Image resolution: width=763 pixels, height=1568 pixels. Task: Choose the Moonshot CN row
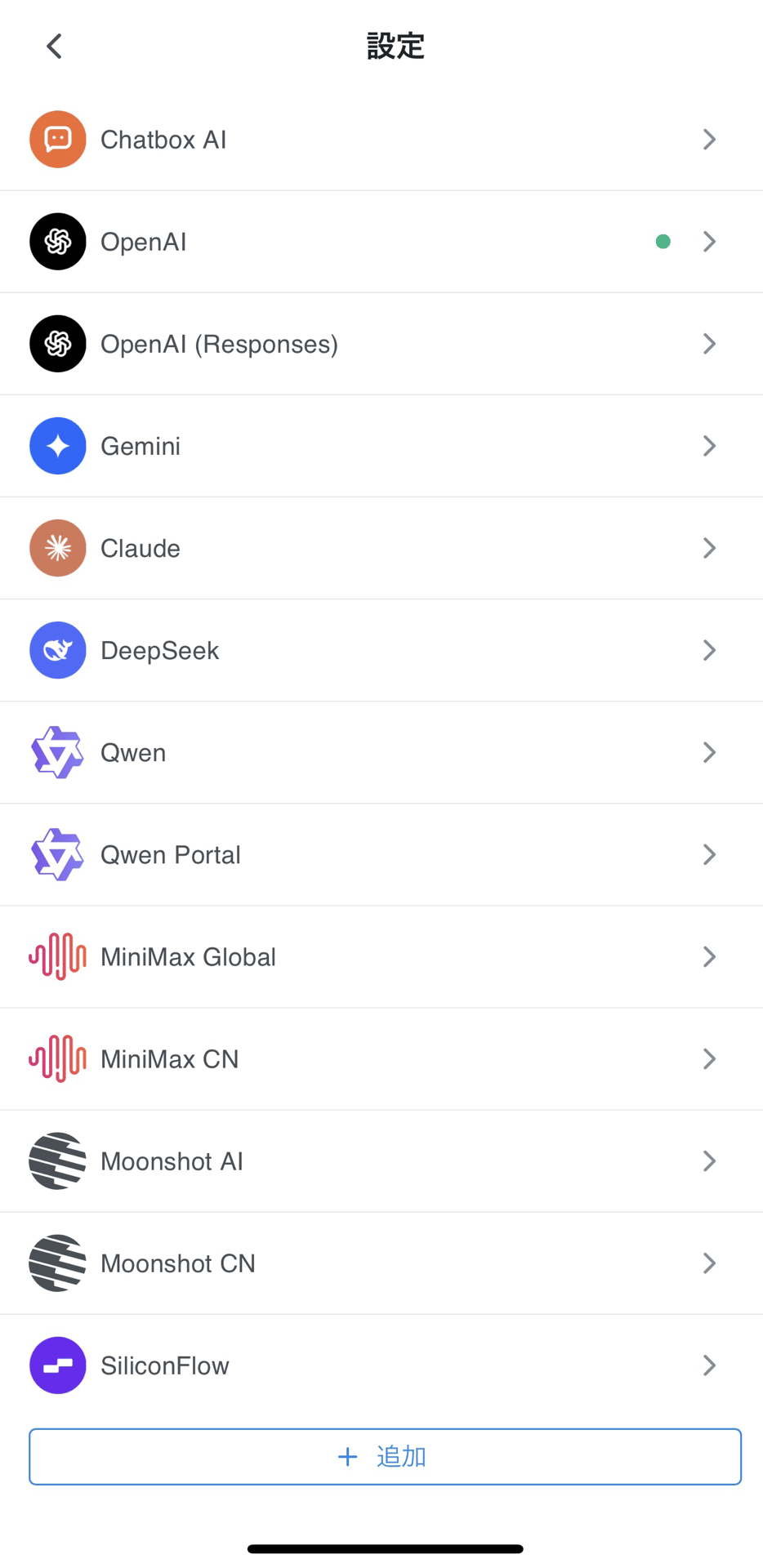point(381,1263)
